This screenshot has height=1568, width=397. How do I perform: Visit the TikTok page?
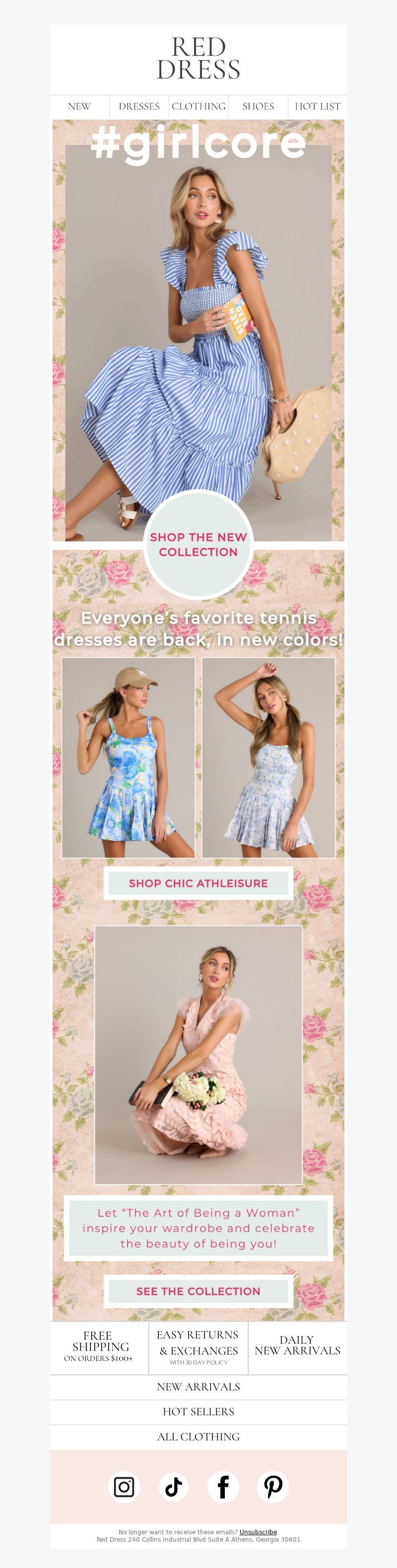(x=174, y=1487)
